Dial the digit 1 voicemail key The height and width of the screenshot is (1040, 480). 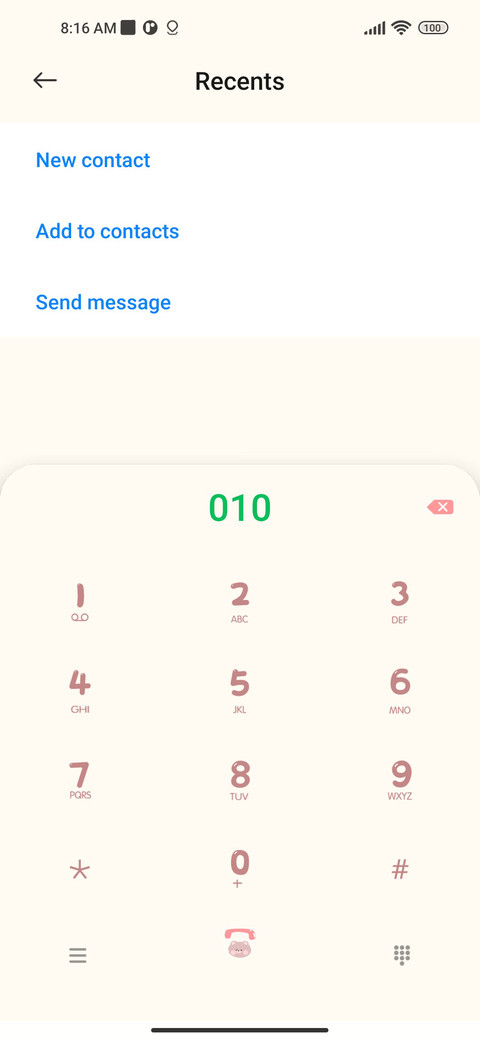[x=80, y=602]
